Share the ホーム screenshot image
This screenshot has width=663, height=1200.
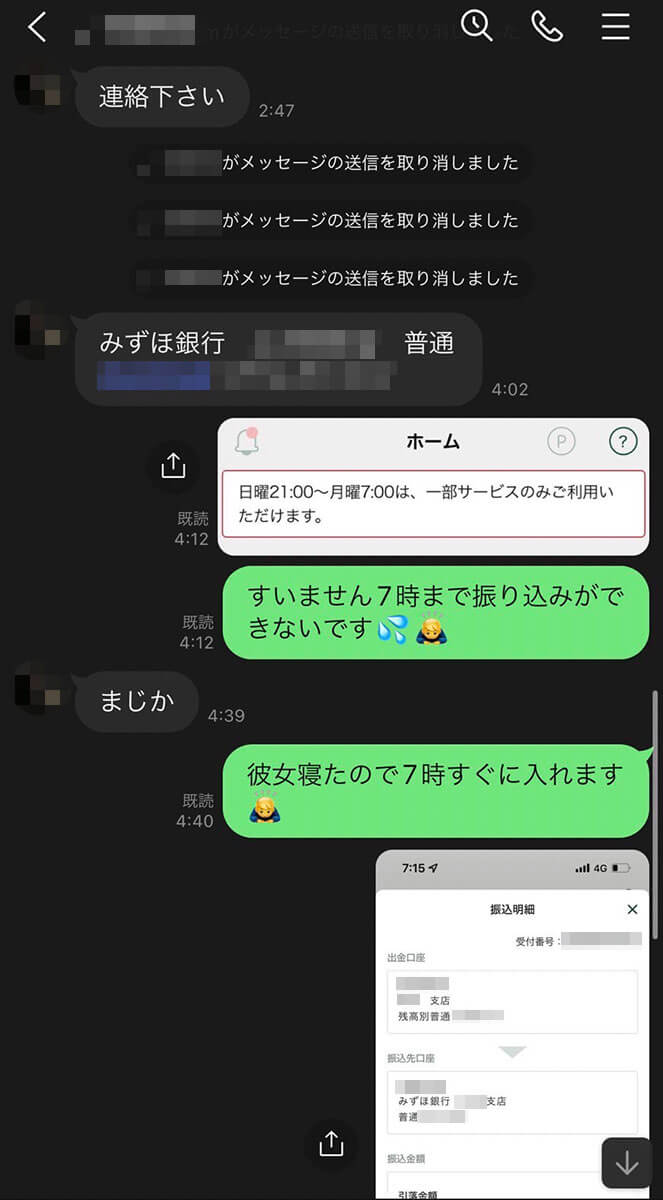(173, 465)
